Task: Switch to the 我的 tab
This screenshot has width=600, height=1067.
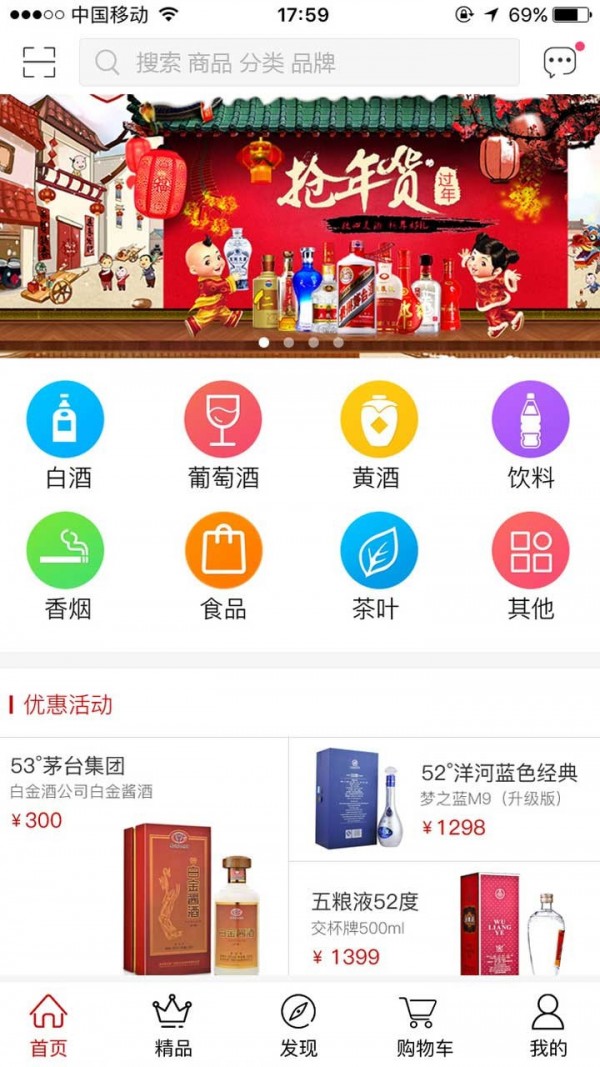Action: 548,1024
